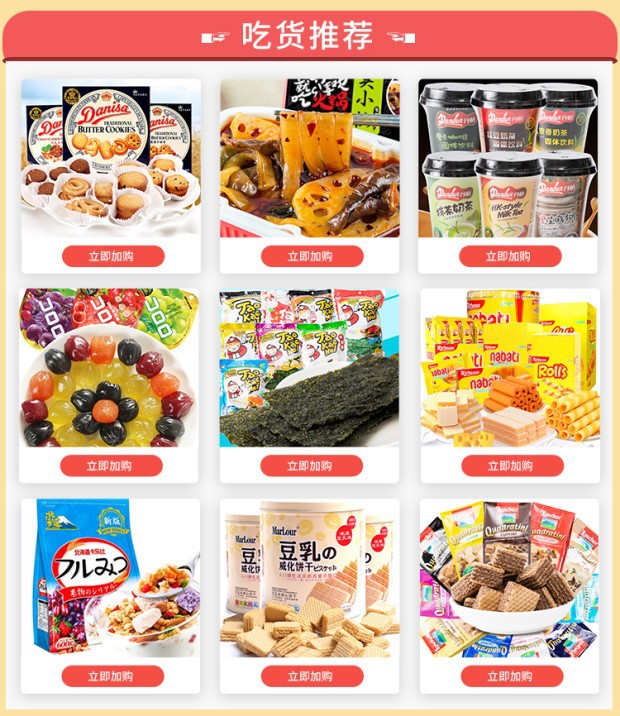Add the milk tea cups to cart
The width and height of the screenshot is (620, 716).
tap(508, 256)
